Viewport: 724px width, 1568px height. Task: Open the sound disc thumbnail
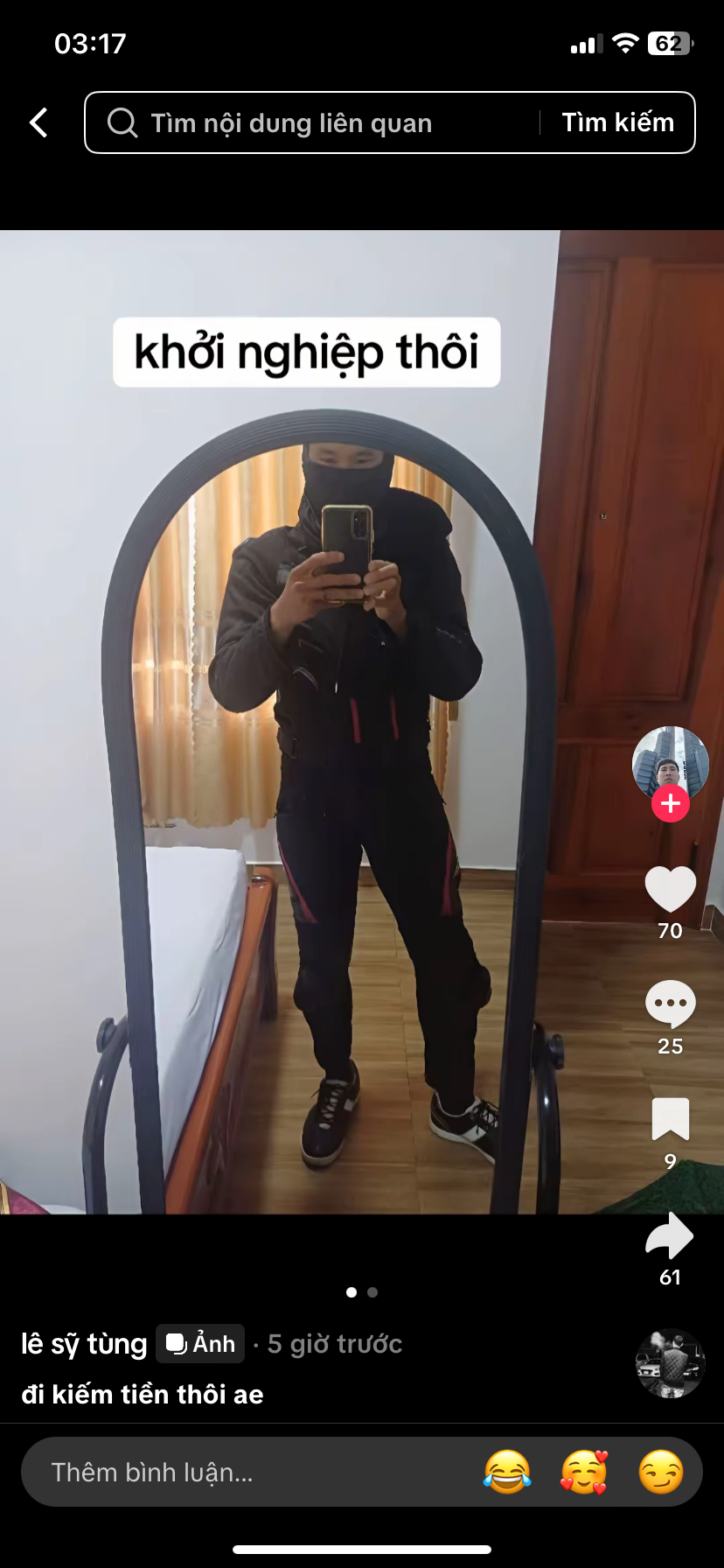670,1363
